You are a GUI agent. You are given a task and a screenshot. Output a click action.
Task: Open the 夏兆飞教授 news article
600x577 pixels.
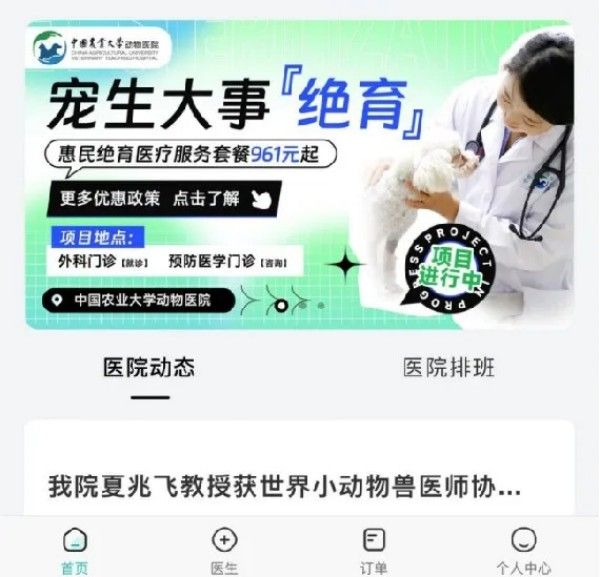coord(285,487)
